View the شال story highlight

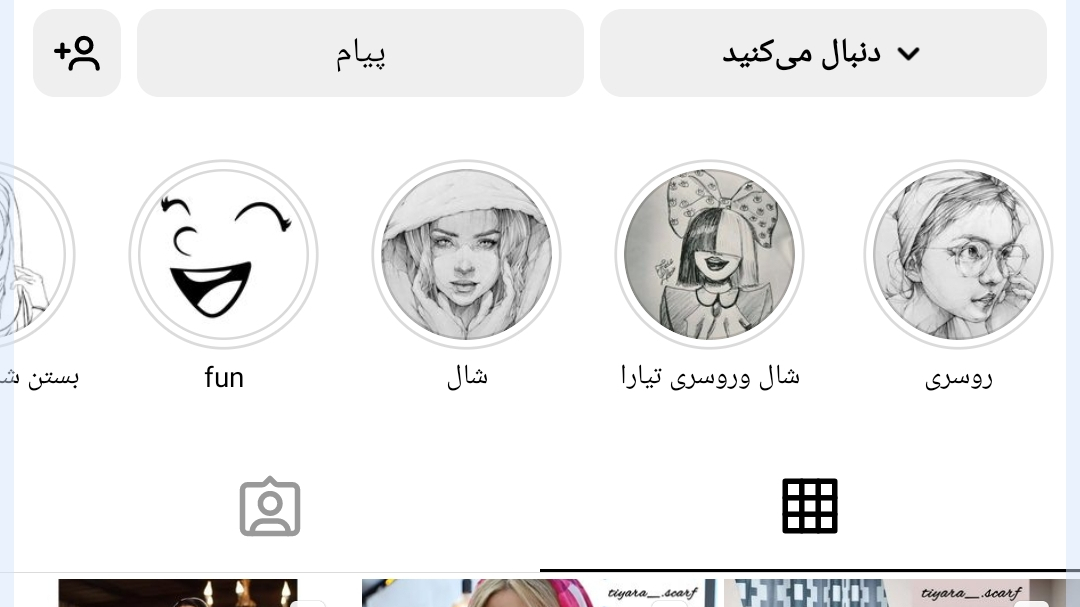coord(466,255)
